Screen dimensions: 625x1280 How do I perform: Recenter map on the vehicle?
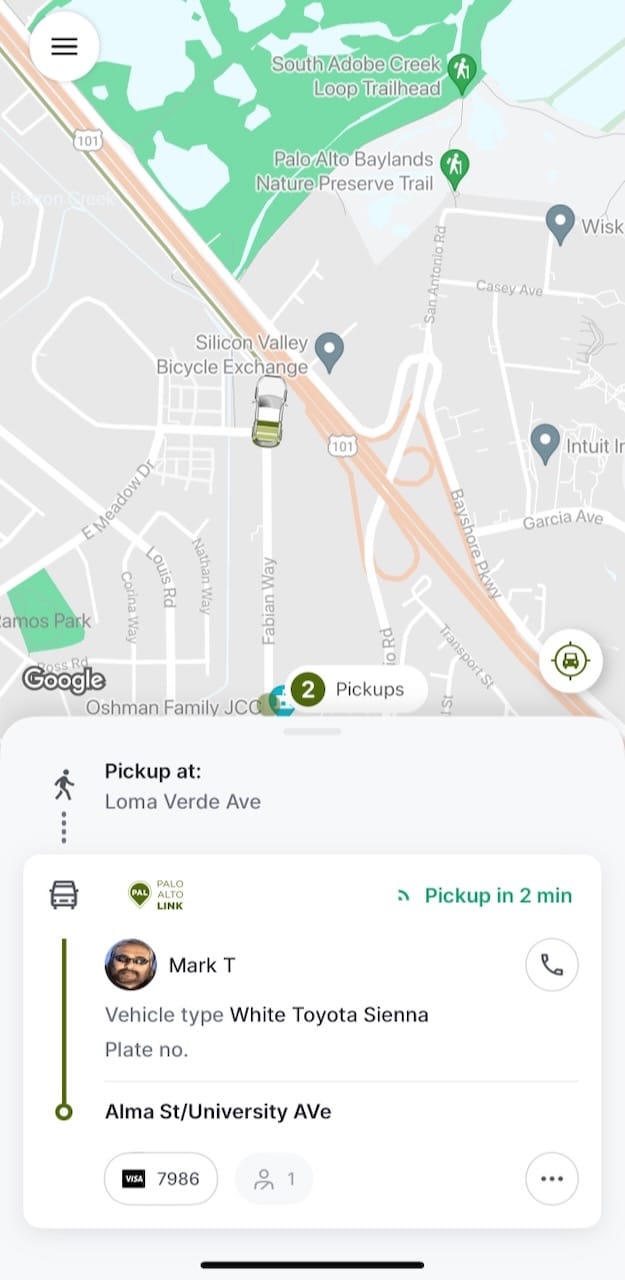coord(570,661)
